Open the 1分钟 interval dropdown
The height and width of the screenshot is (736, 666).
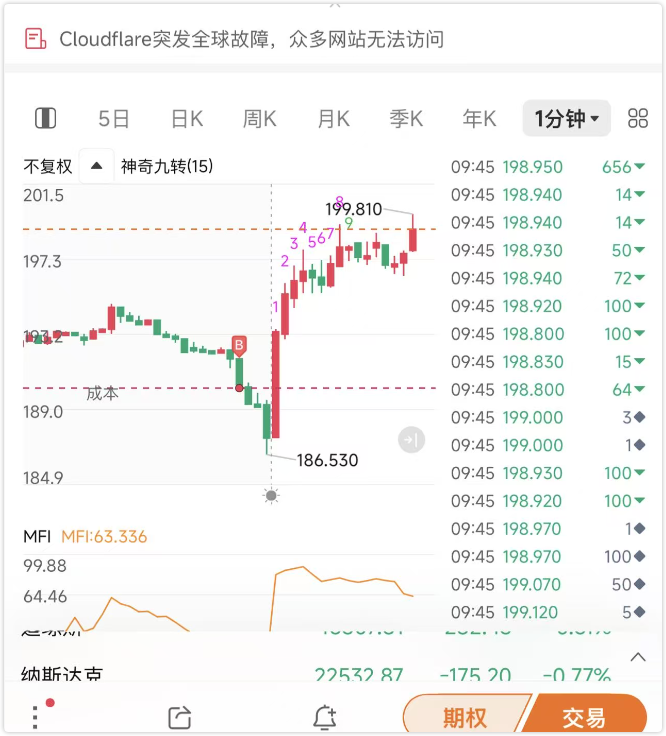tap(566, 119)
